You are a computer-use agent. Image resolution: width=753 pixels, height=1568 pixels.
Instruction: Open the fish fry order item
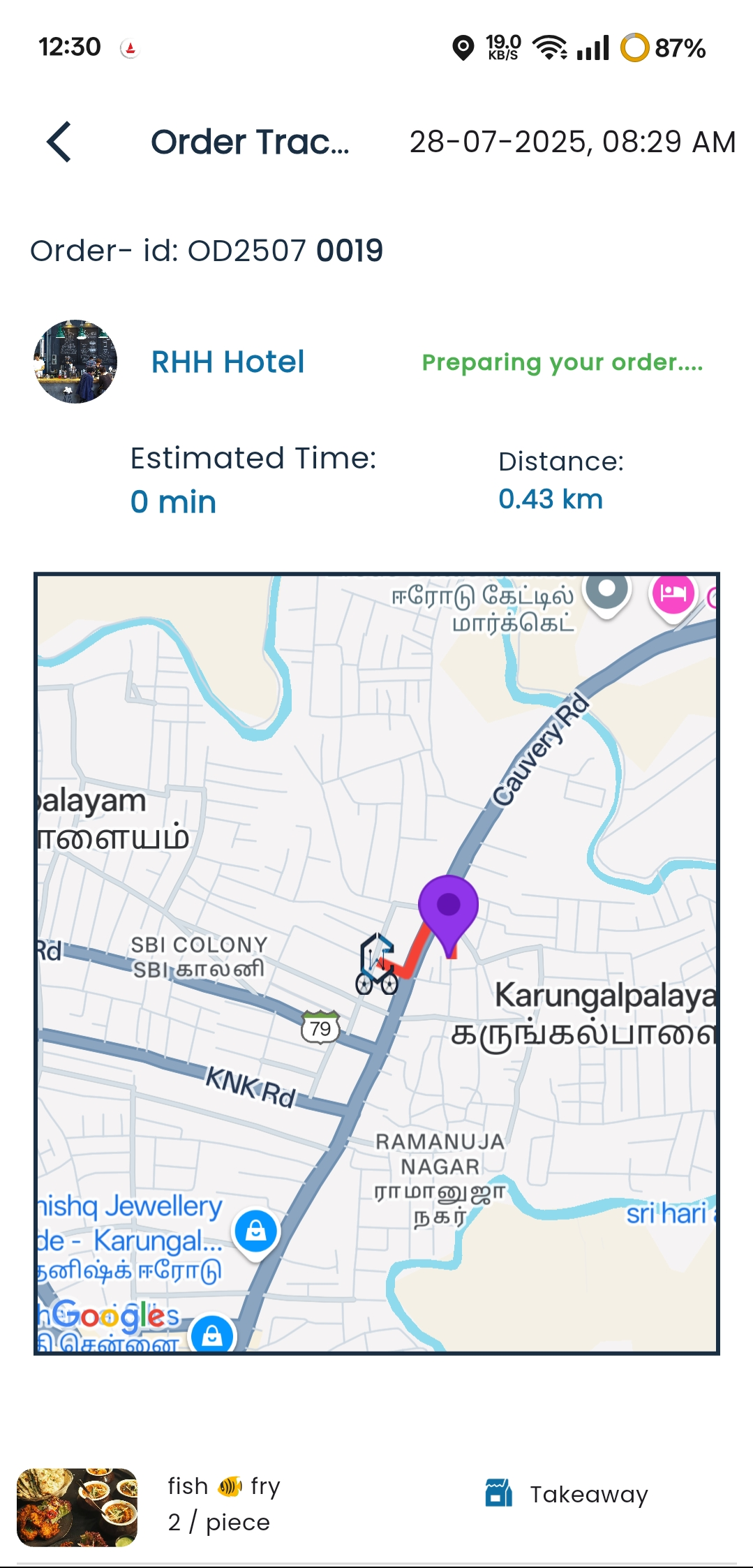pyautogui.click(x=223, y=1504)
